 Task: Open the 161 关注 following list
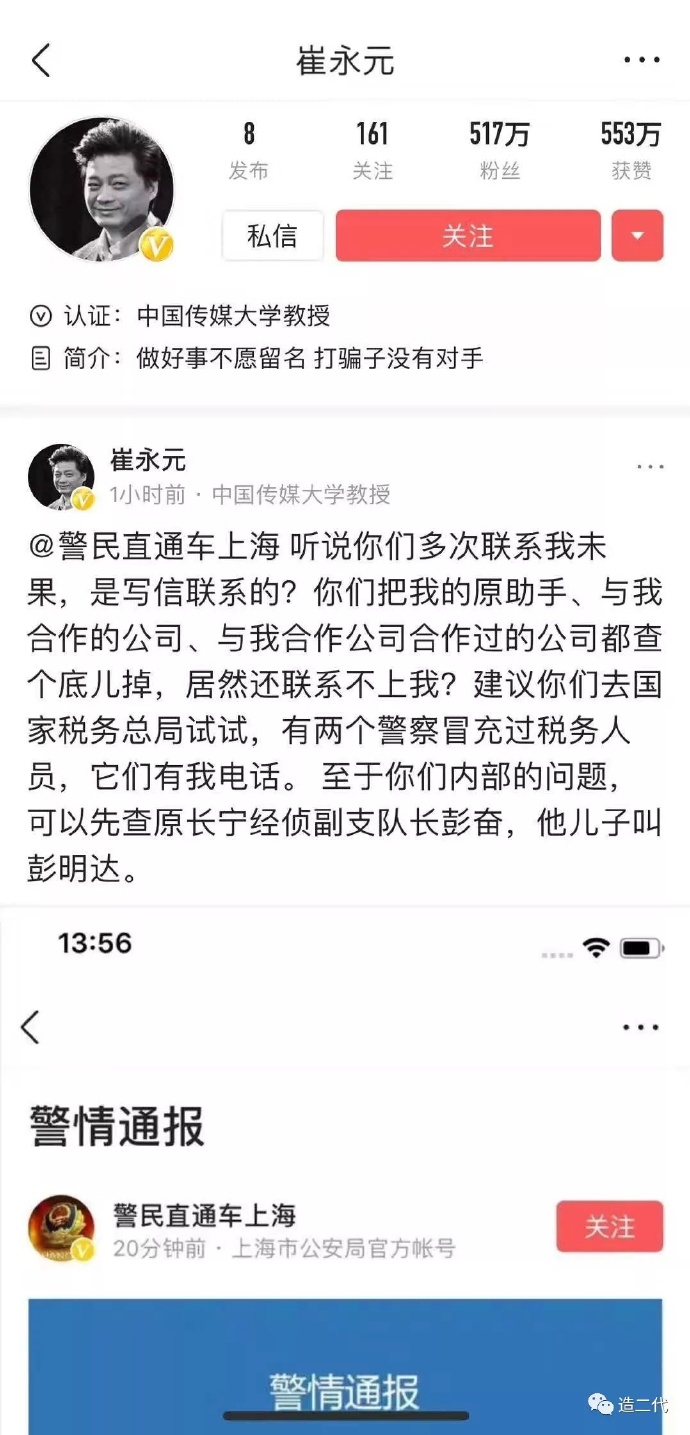(x=372, y=150)
